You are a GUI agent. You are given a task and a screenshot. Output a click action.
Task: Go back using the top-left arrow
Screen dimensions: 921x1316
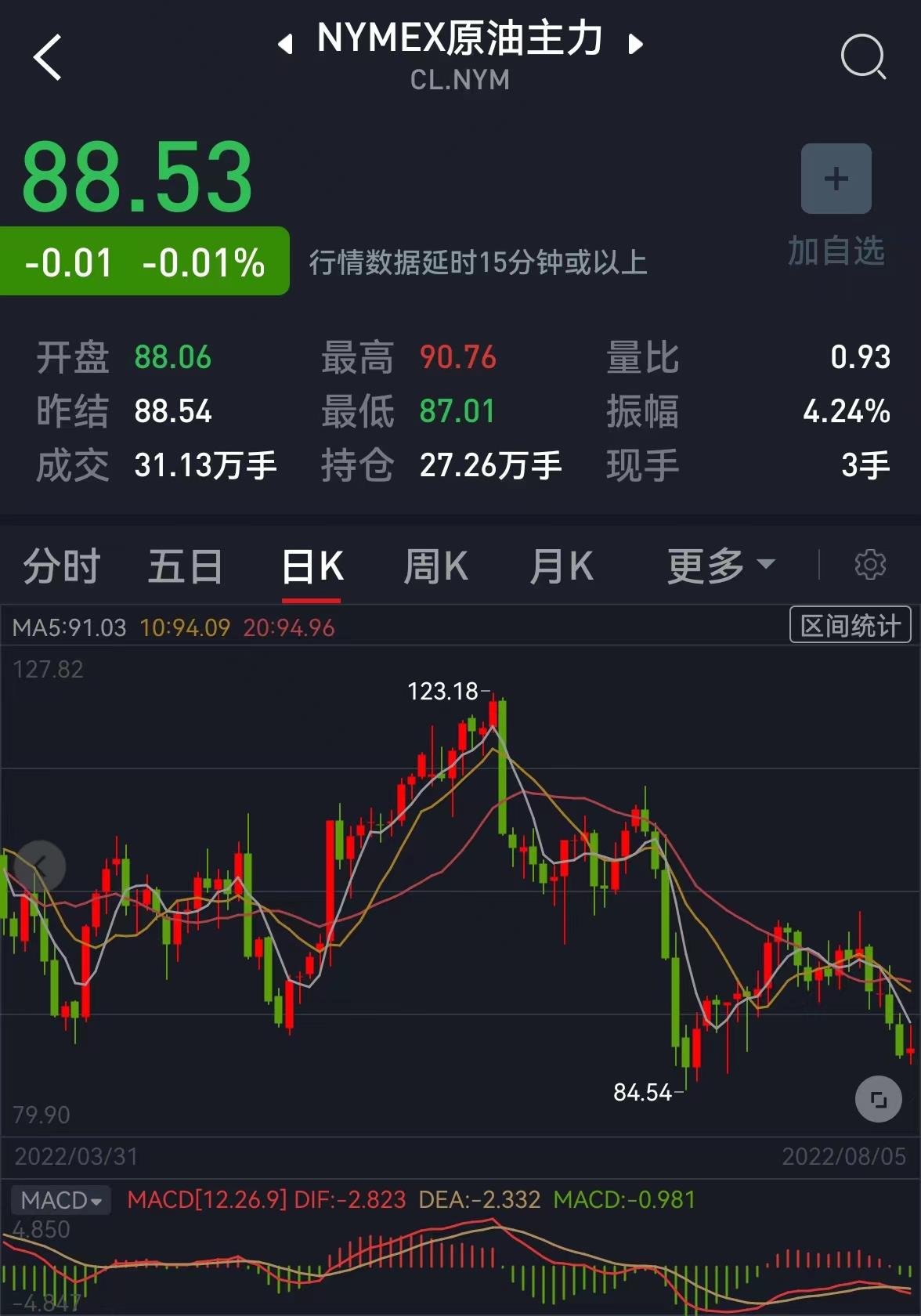pyautogui.click(x=49, y=57)
